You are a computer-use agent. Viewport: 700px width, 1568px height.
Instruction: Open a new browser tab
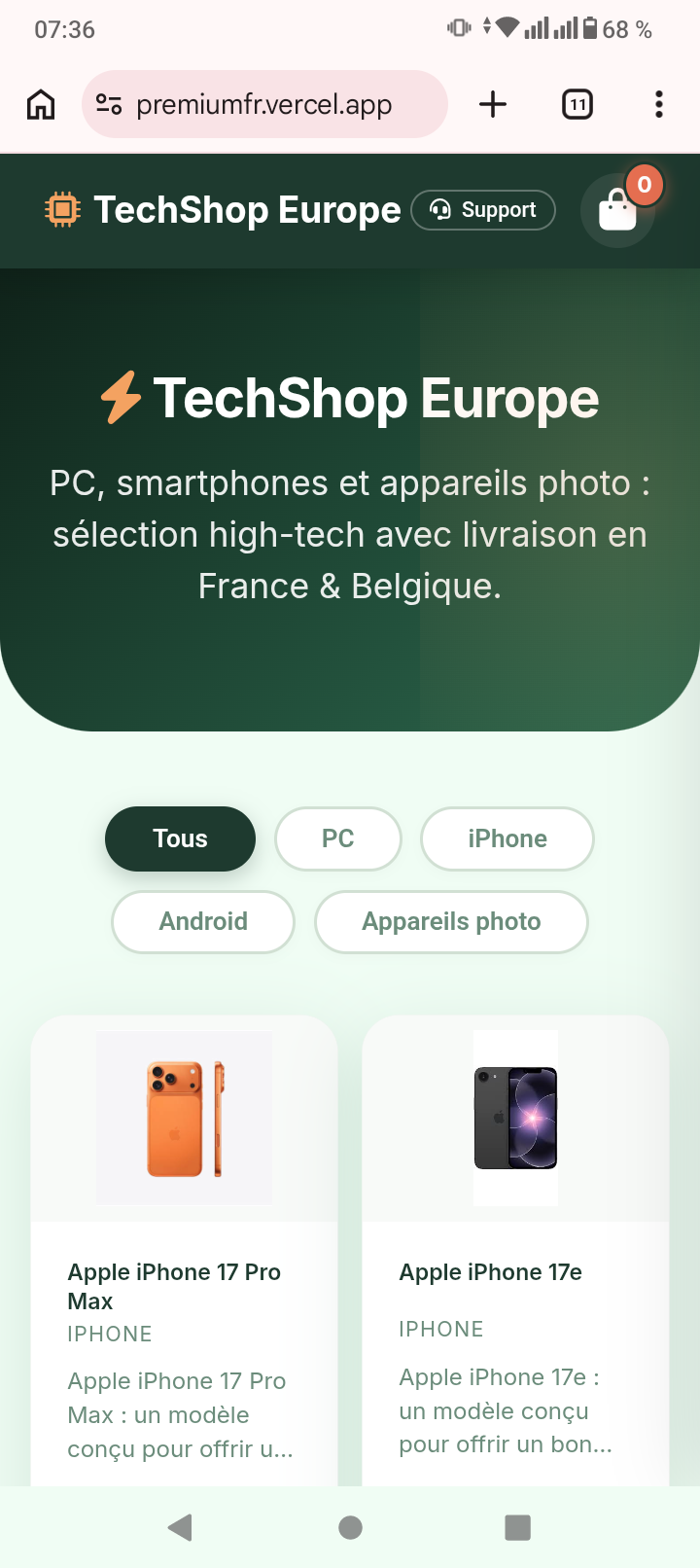493,104
